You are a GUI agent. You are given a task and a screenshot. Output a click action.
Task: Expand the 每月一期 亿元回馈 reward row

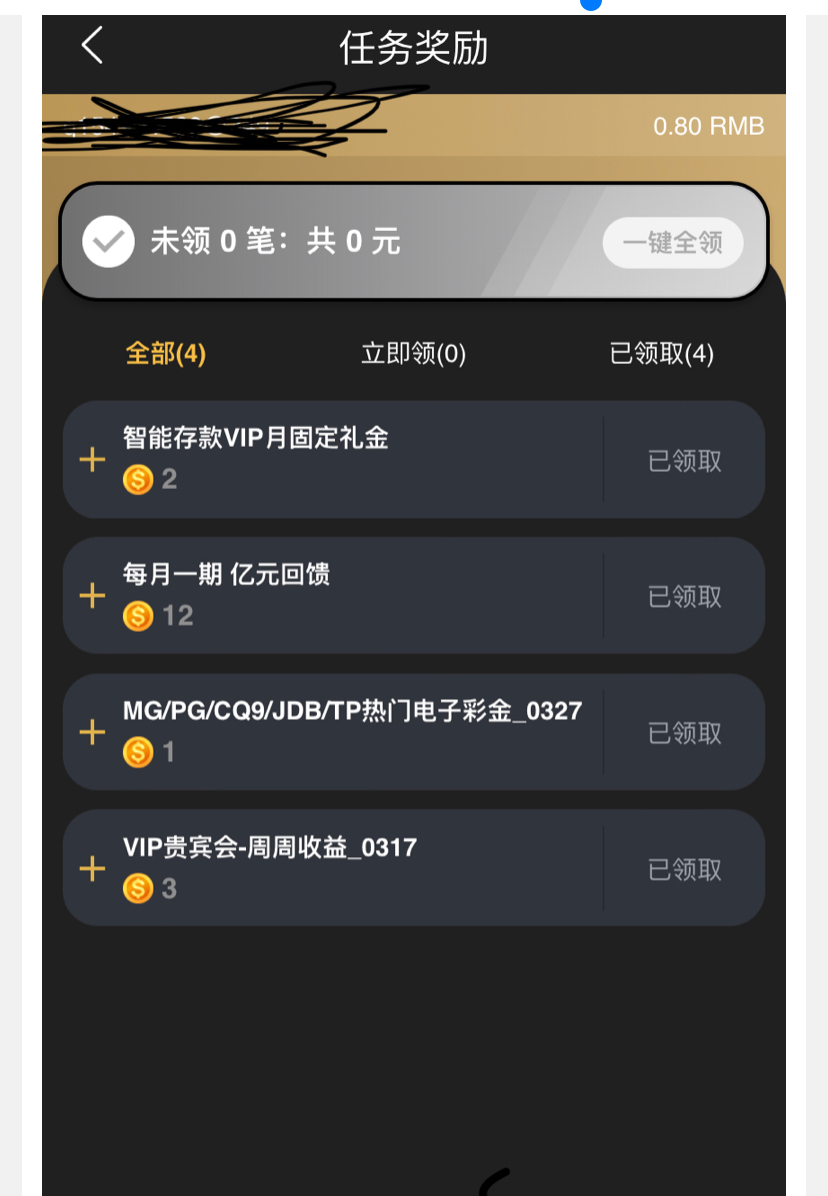pyautogui.click(x=92, y=596)
